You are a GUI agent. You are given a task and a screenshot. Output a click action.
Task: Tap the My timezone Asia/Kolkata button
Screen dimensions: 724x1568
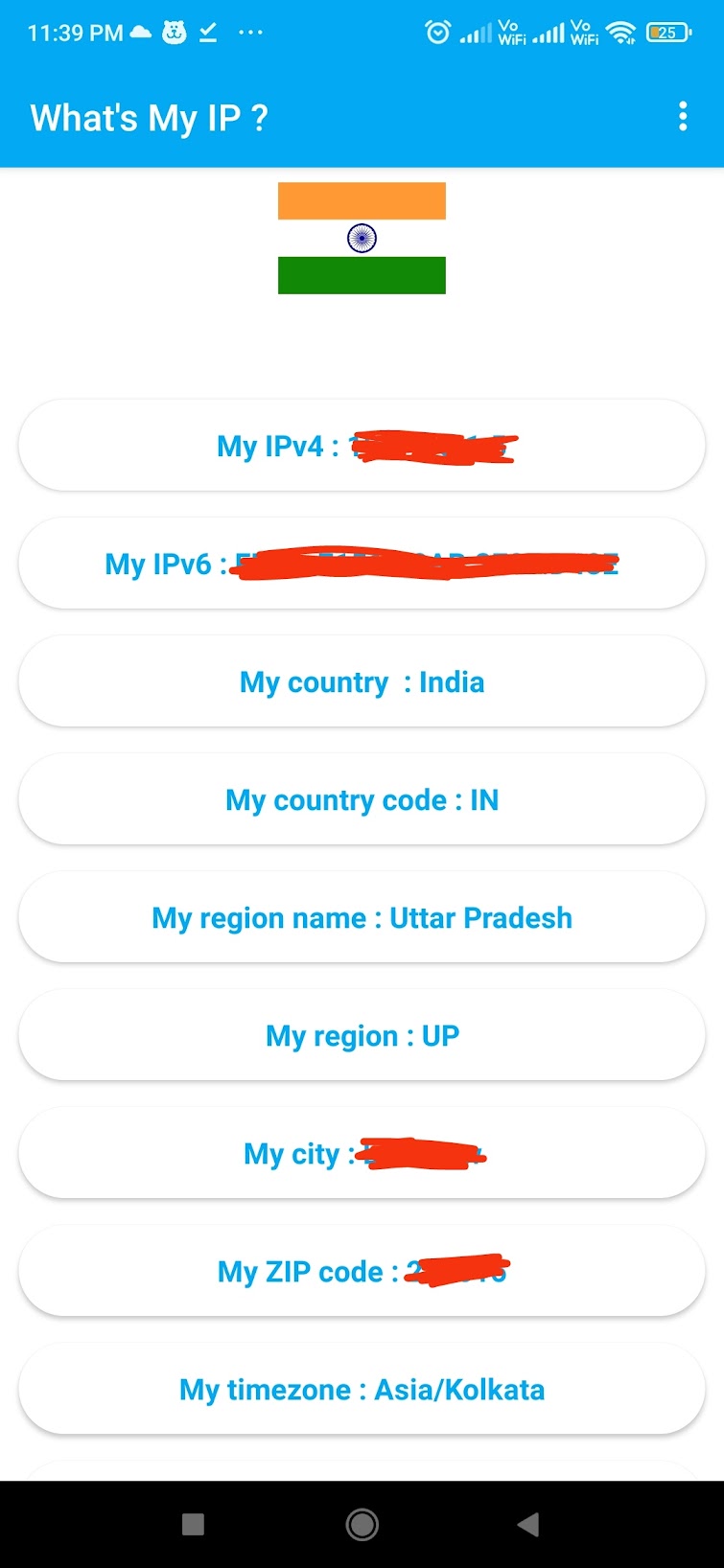click(362, 1390)
